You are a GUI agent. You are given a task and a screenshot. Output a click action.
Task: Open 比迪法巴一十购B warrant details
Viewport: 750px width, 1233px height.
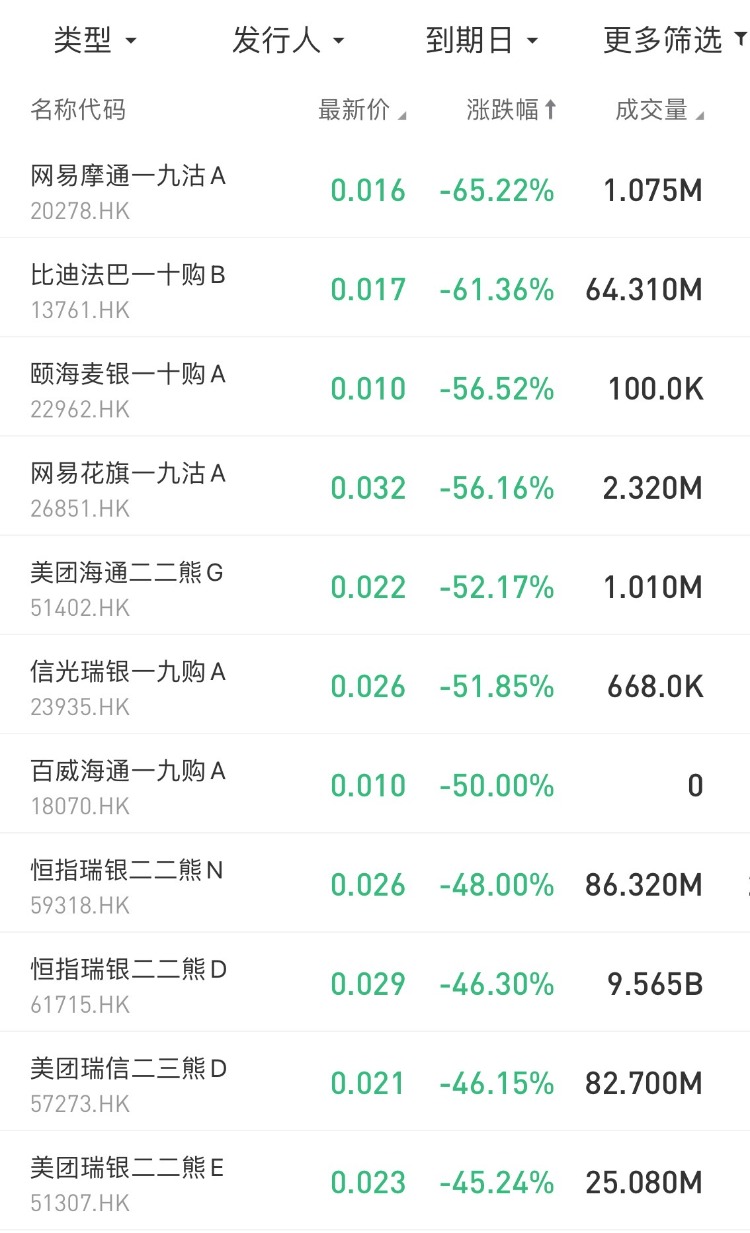[x=128, y=289]
